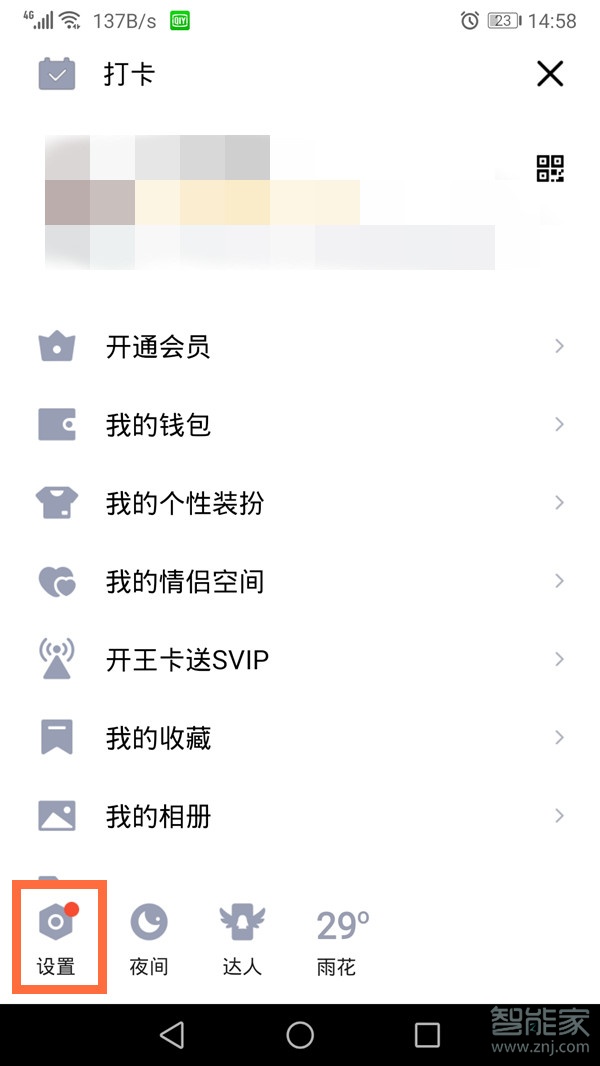Screen dimensions: 600x1066
Task: Switch on 夜间 night mode
Action: (148, 938)
